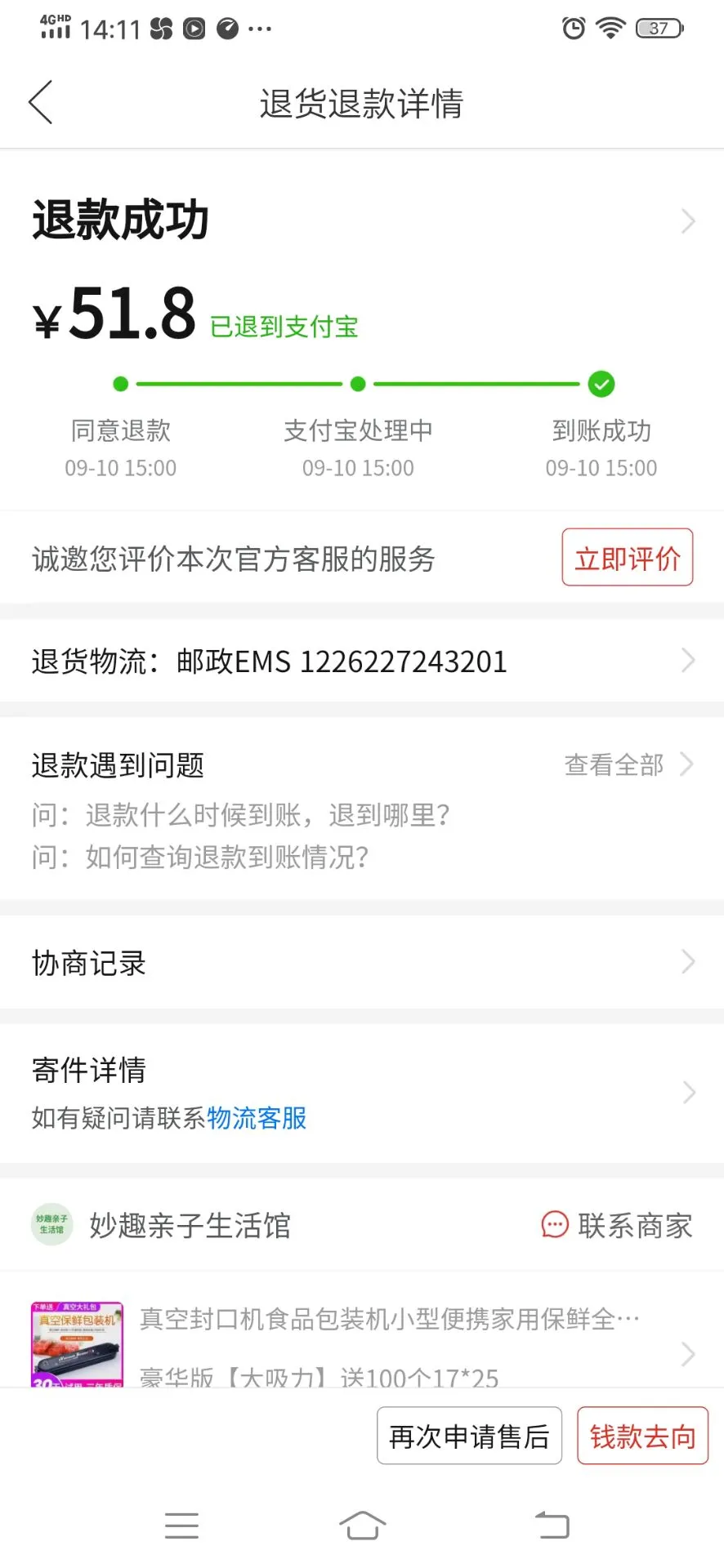Open the 退款成功 refund status row
The image size is (724, 1568).
[360, 220]
